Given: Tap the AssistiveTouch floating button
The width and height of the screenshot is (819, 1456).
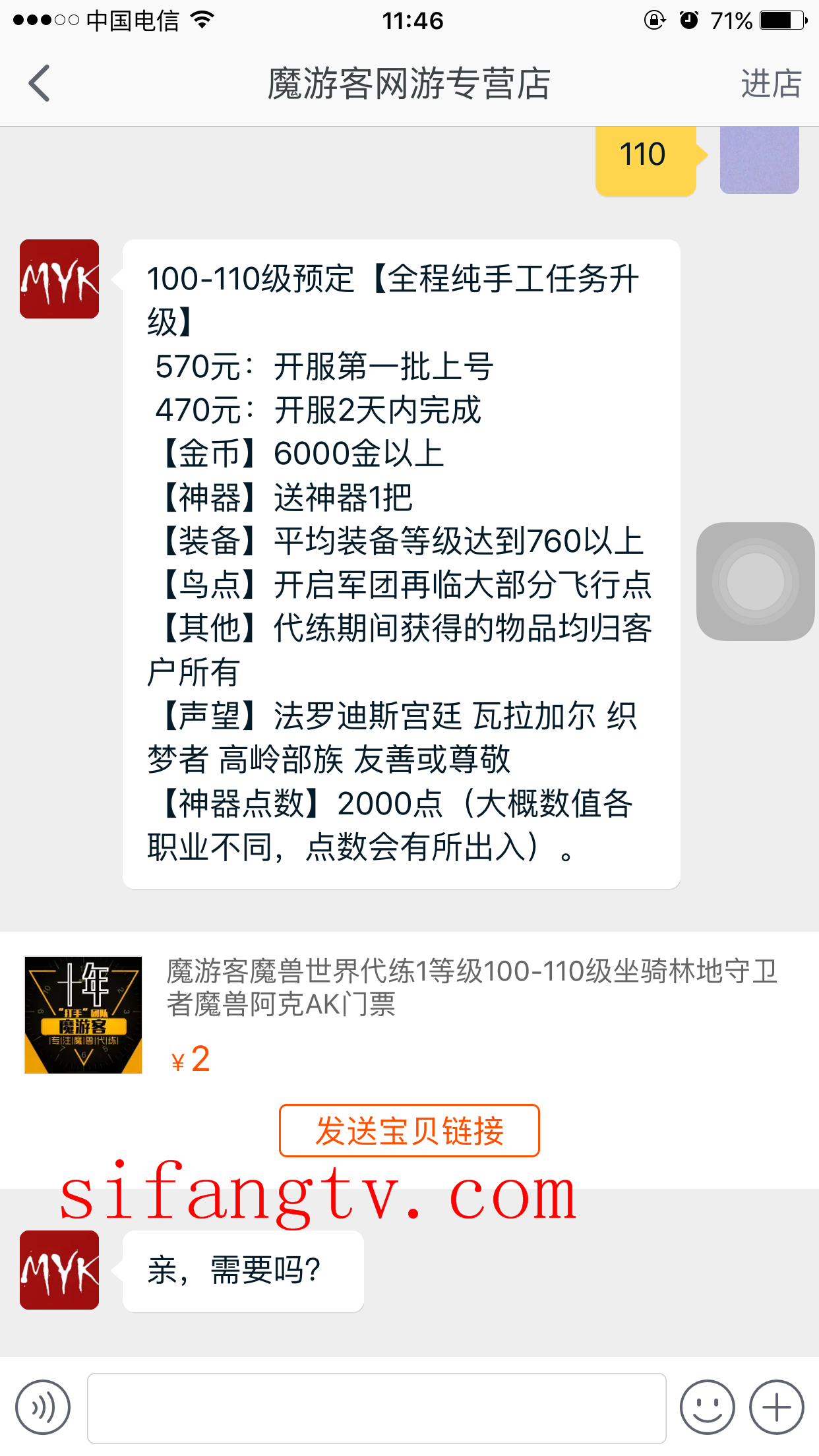Looking at the screenshot, I should pos(755,581).
